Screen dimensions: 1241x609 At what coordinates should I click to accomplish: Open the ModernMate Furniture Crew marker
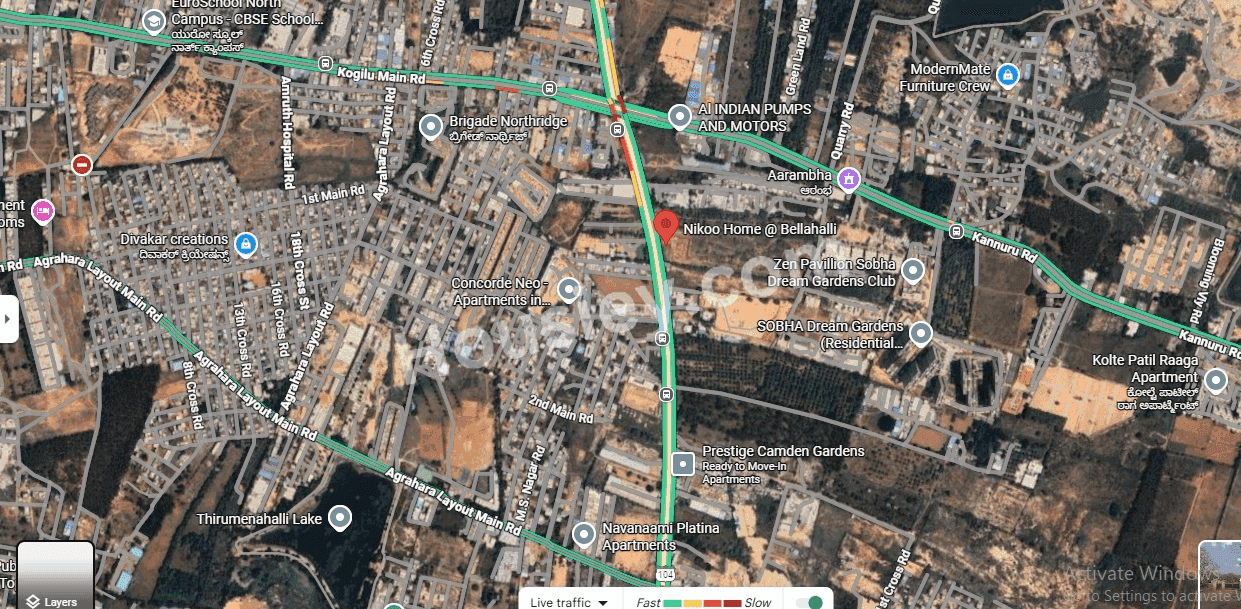[1009, 74]
